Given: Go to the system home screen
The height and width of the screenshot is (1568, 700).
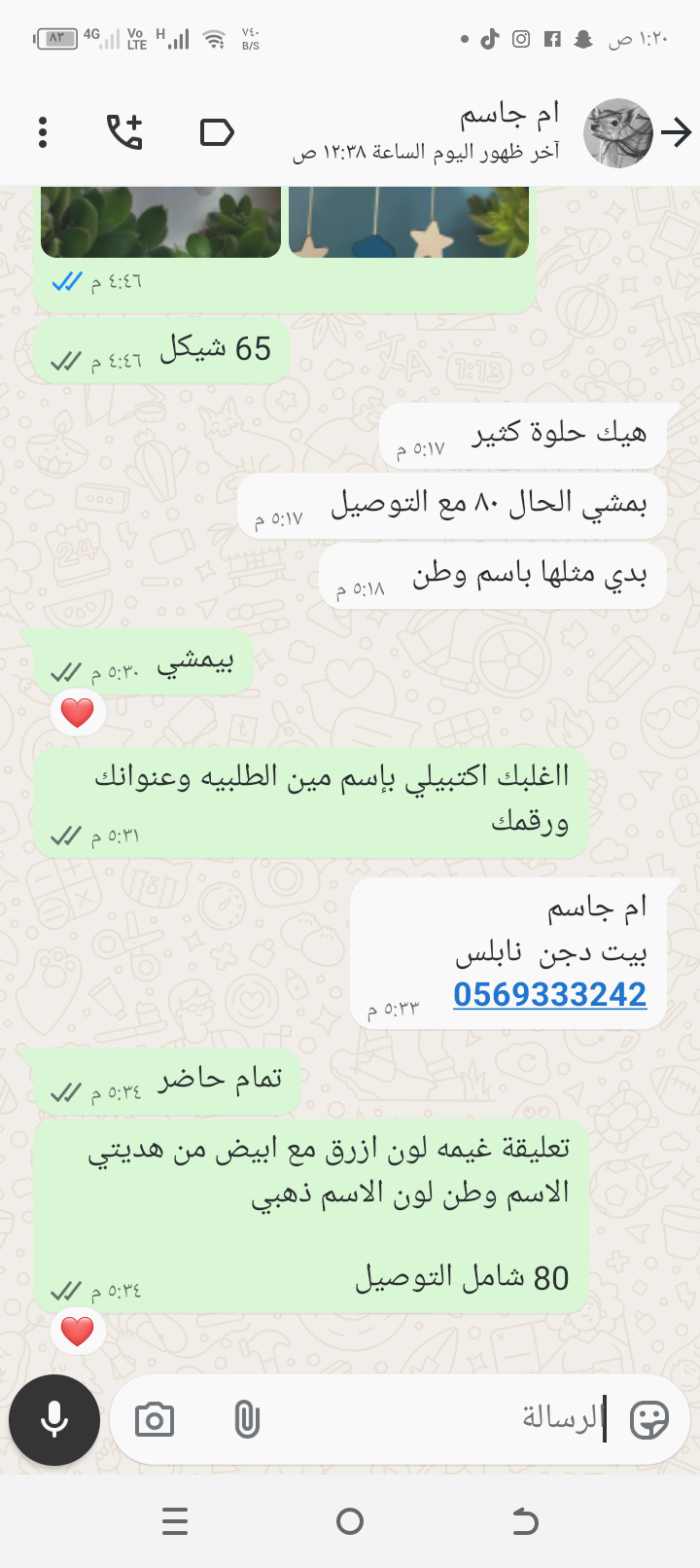Looking at the screenshot, I should [x=350, y=1520].
